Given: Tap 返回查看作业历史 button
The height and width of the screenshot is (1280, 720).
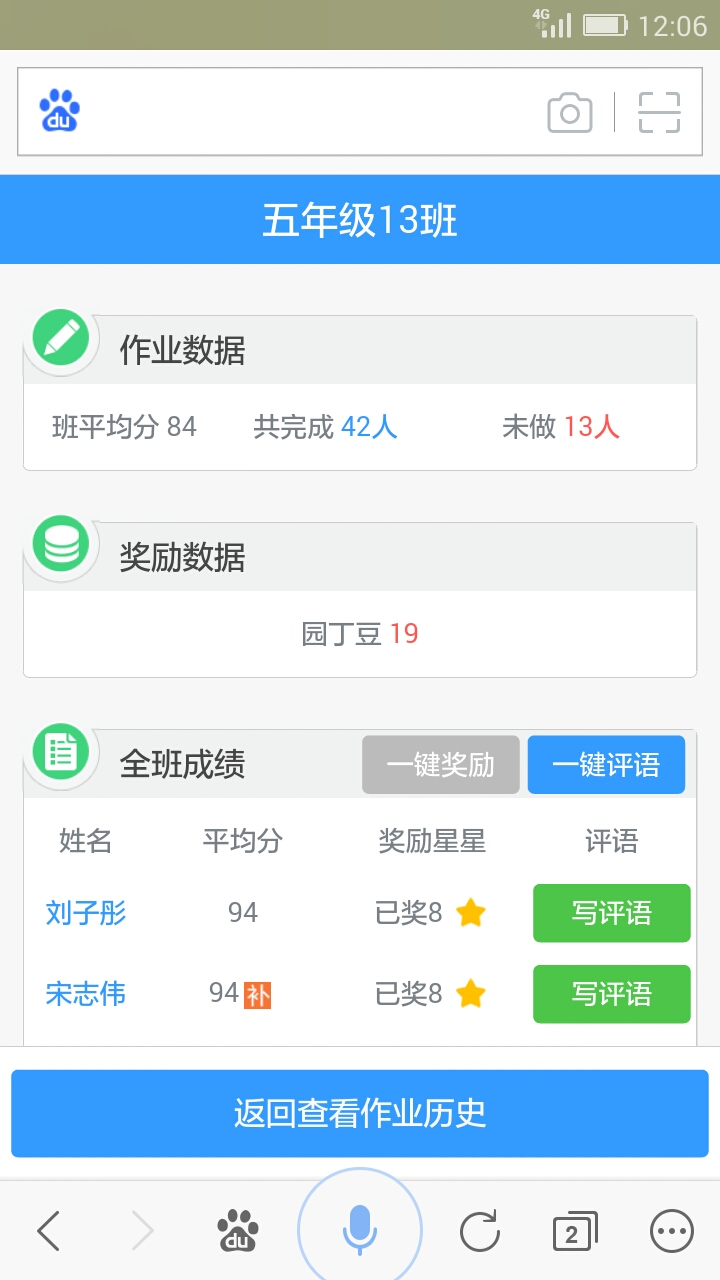Looking at the screenshot, I should 360,1113.
